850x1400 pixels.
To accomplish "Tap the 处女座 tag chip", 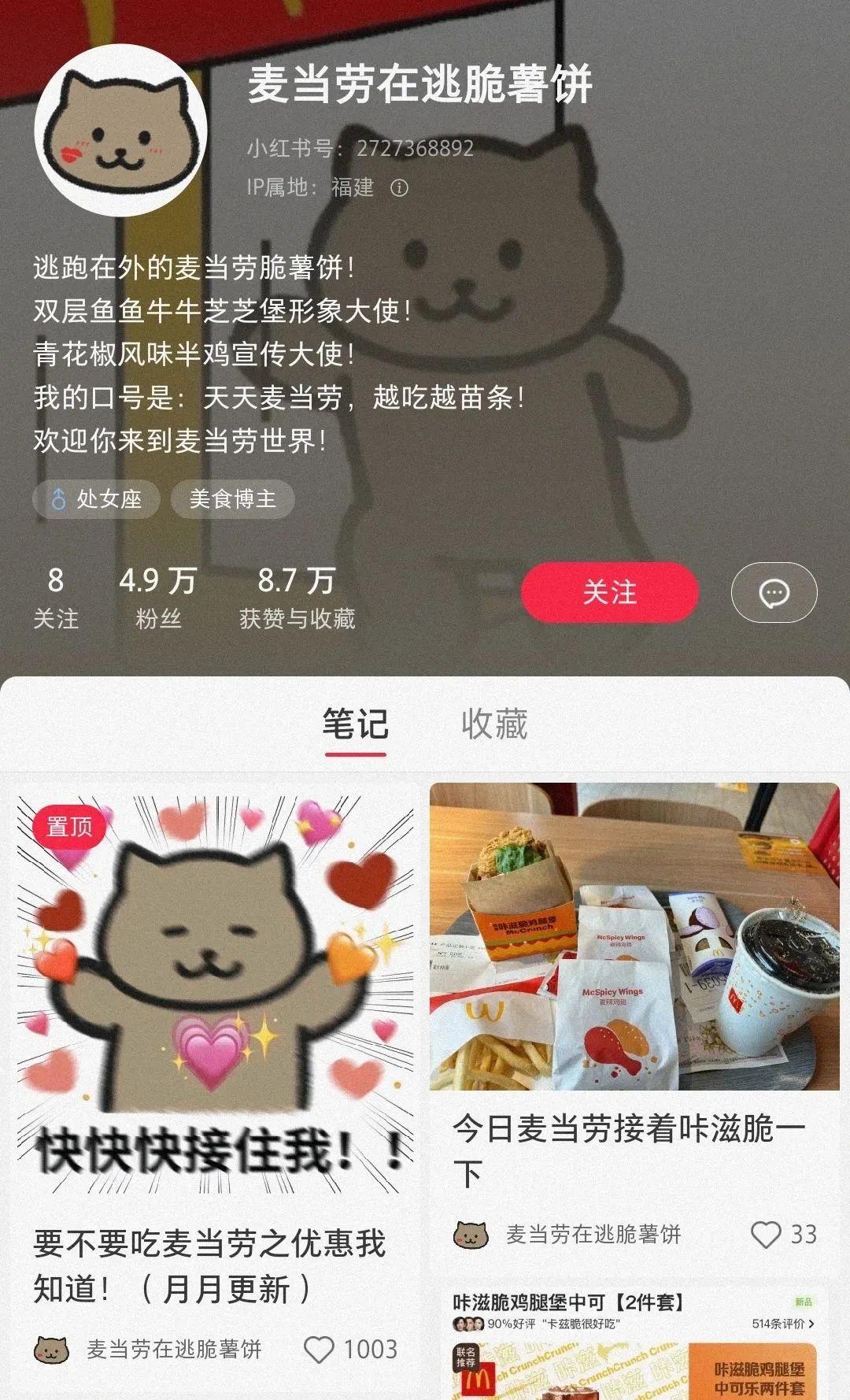I will click(x=96, y=498).
